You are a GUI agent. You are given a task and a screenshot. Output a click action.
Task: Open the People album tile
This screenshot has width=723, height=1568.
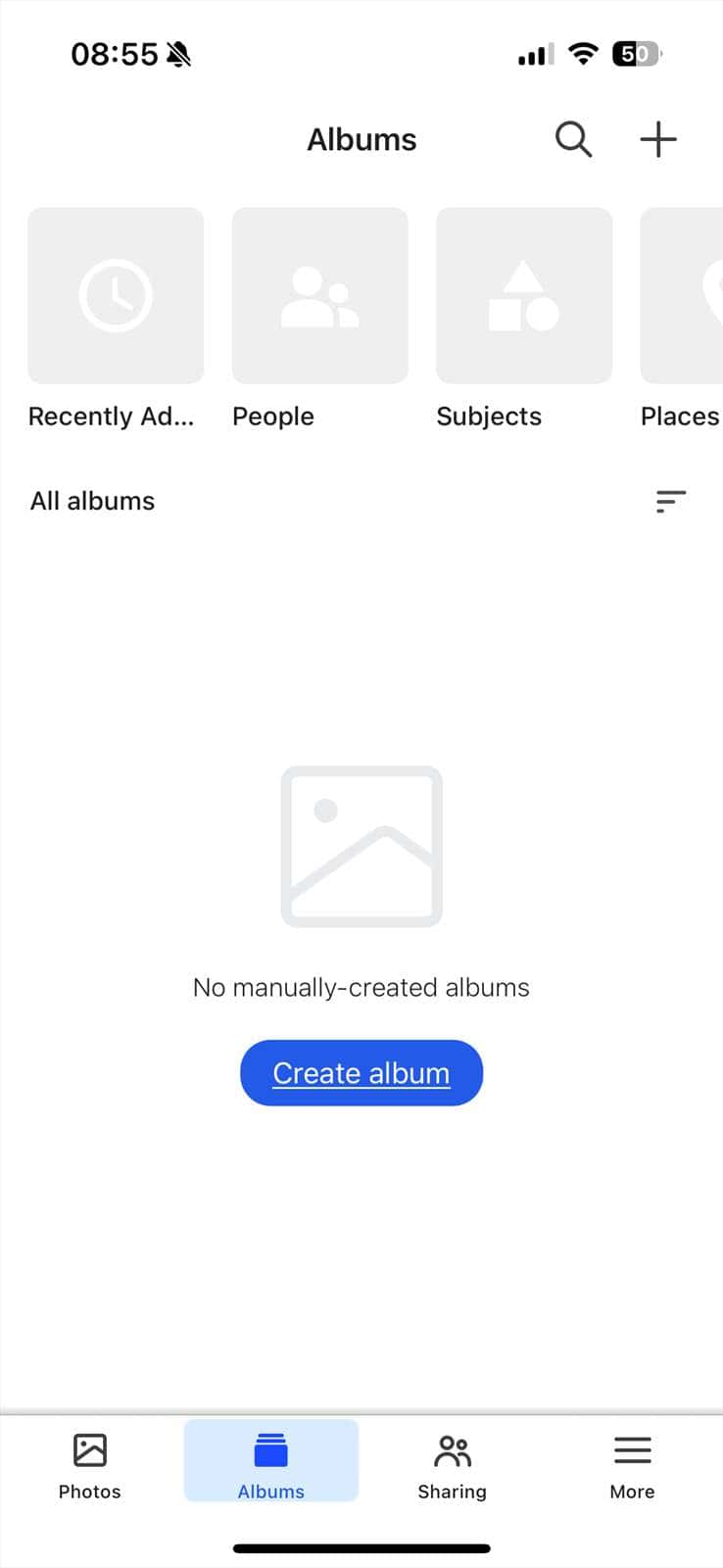(319, 295)
